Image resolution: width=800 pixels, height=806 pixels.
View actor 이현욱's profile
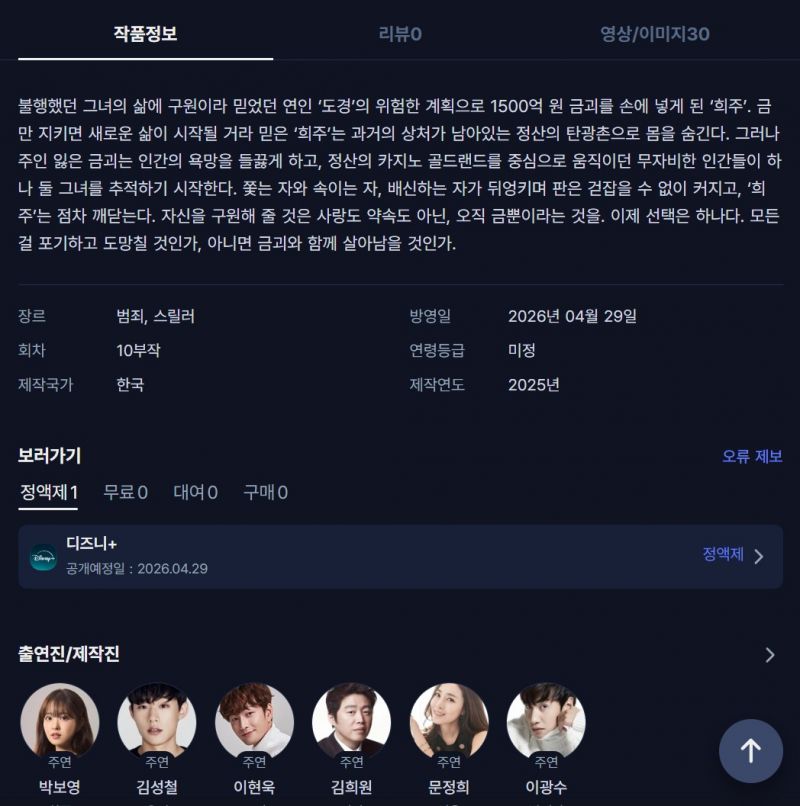click(254, 722)
